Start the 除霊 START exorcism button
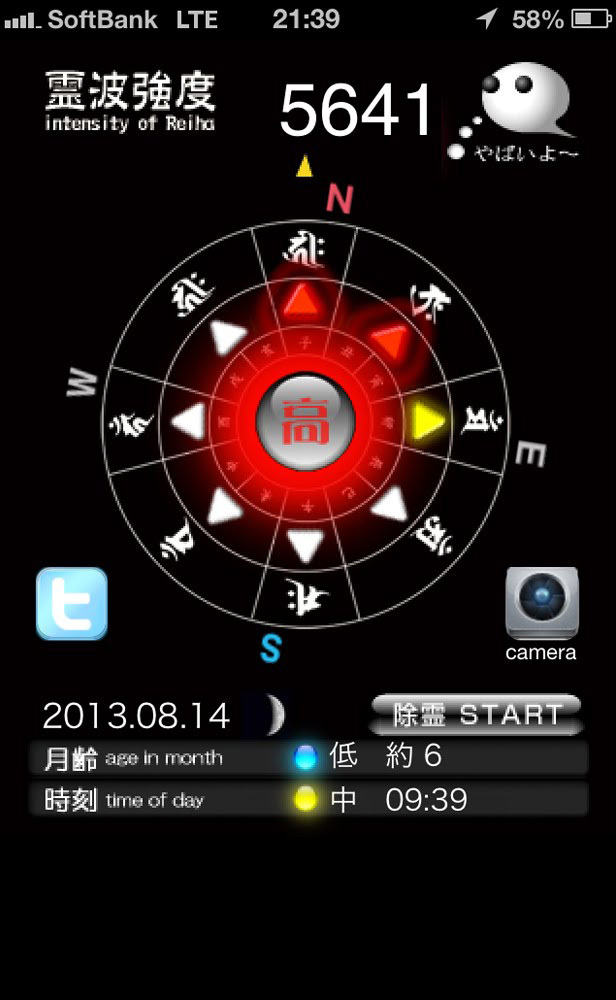Image resolution: width=616 pixels, height=1000 pixels. point(476,715)
